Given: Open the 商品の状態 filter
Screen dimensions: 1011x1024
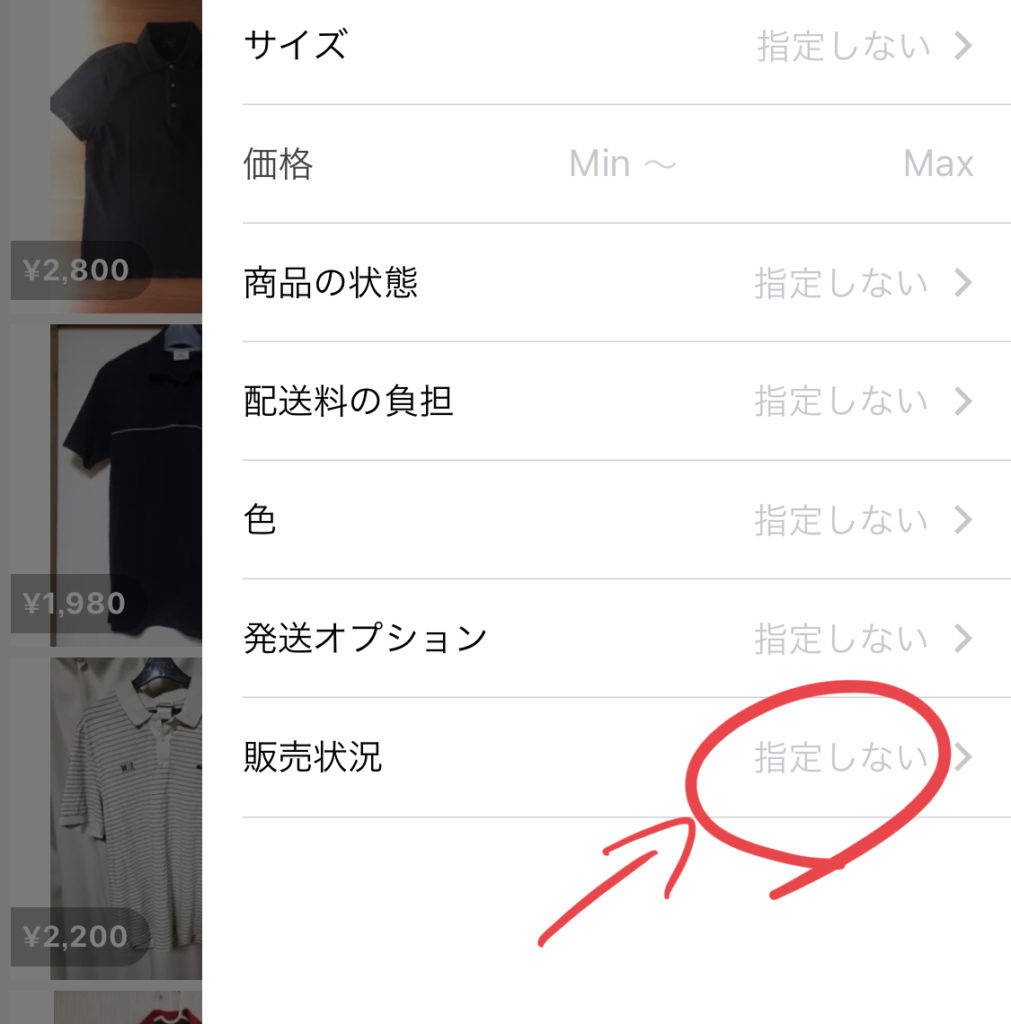Looking at the screenshot, I should point(608,283).
